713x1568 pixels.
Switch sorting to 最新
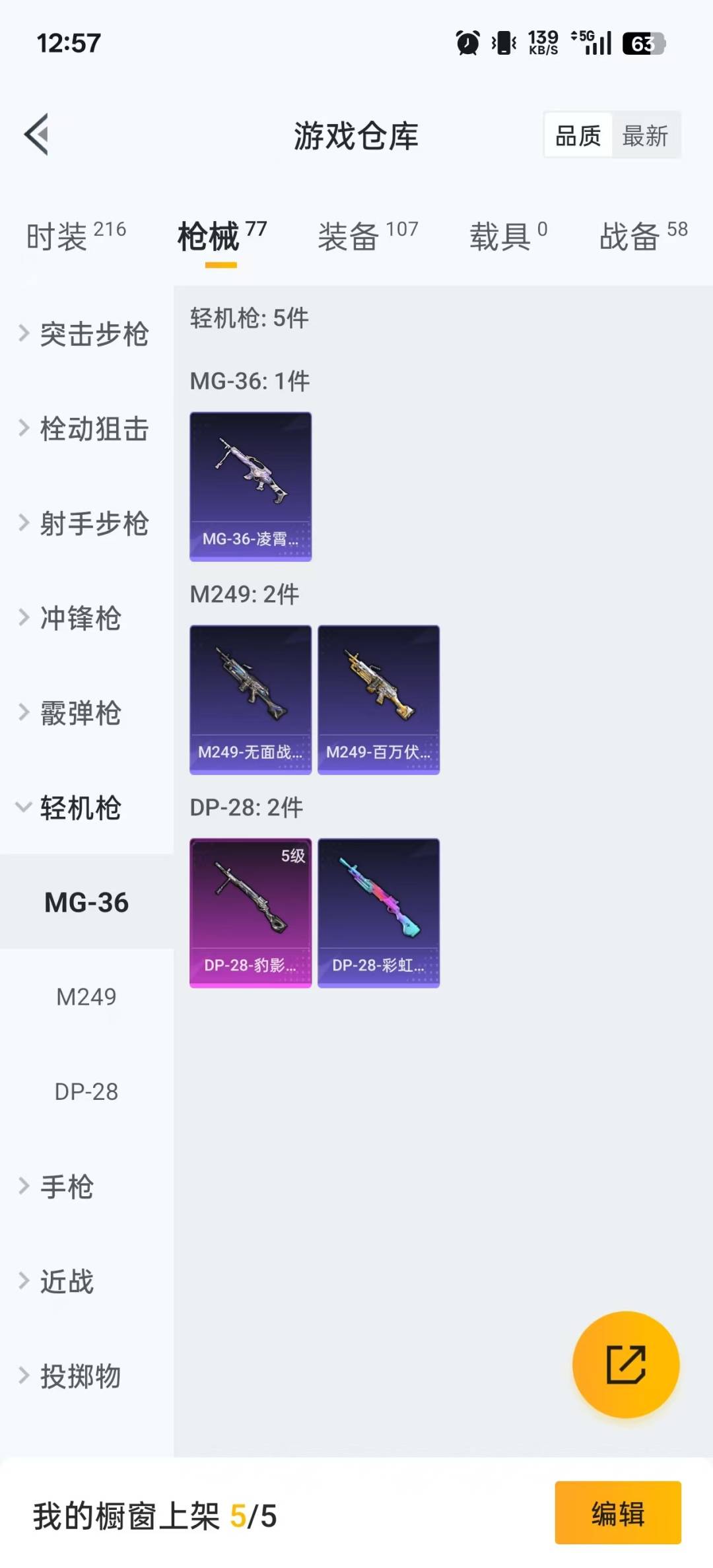point(645,135)
